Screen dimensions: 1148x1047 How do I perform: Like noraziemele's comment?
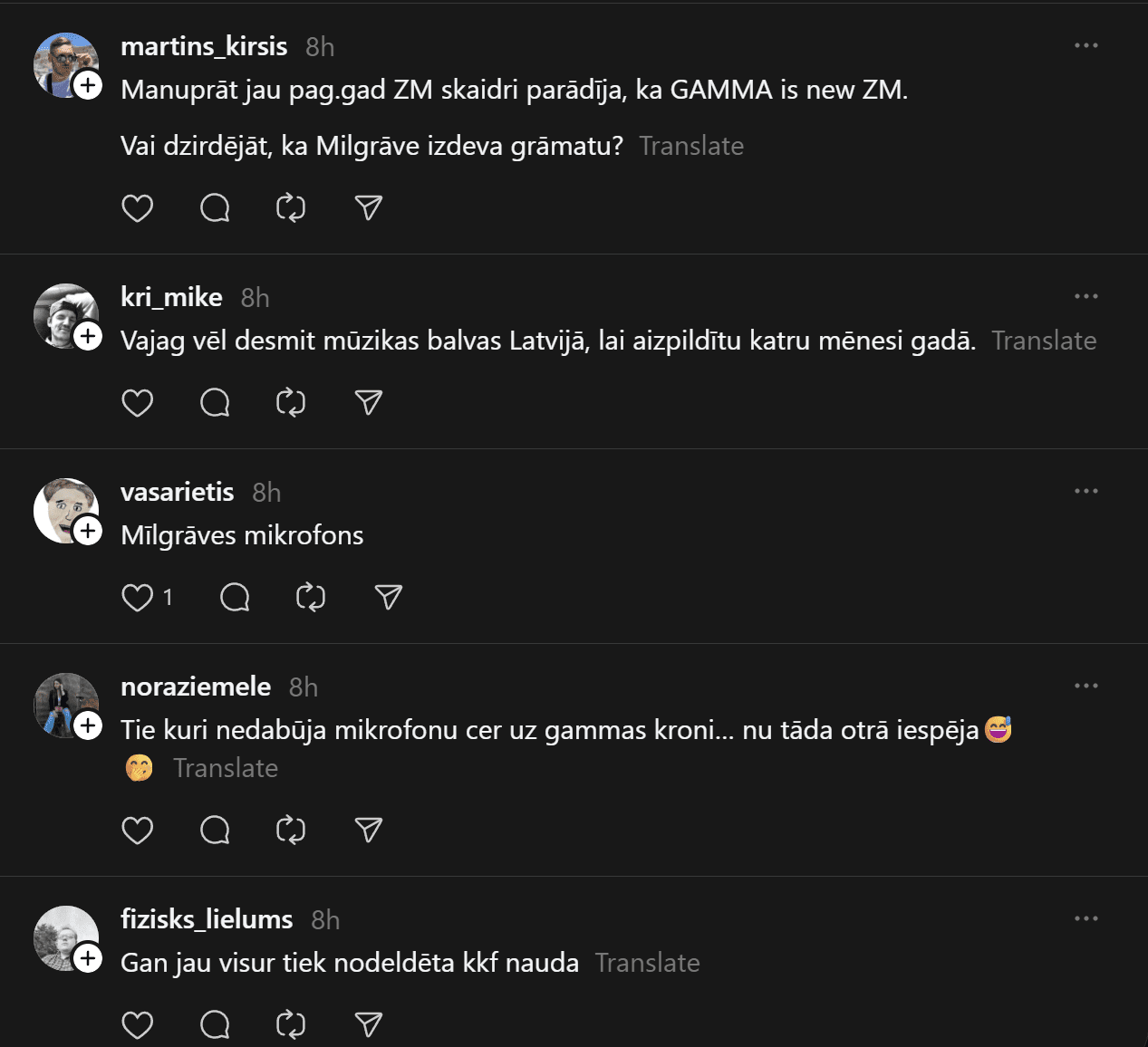pyautogui.click(x=137, y=830)
